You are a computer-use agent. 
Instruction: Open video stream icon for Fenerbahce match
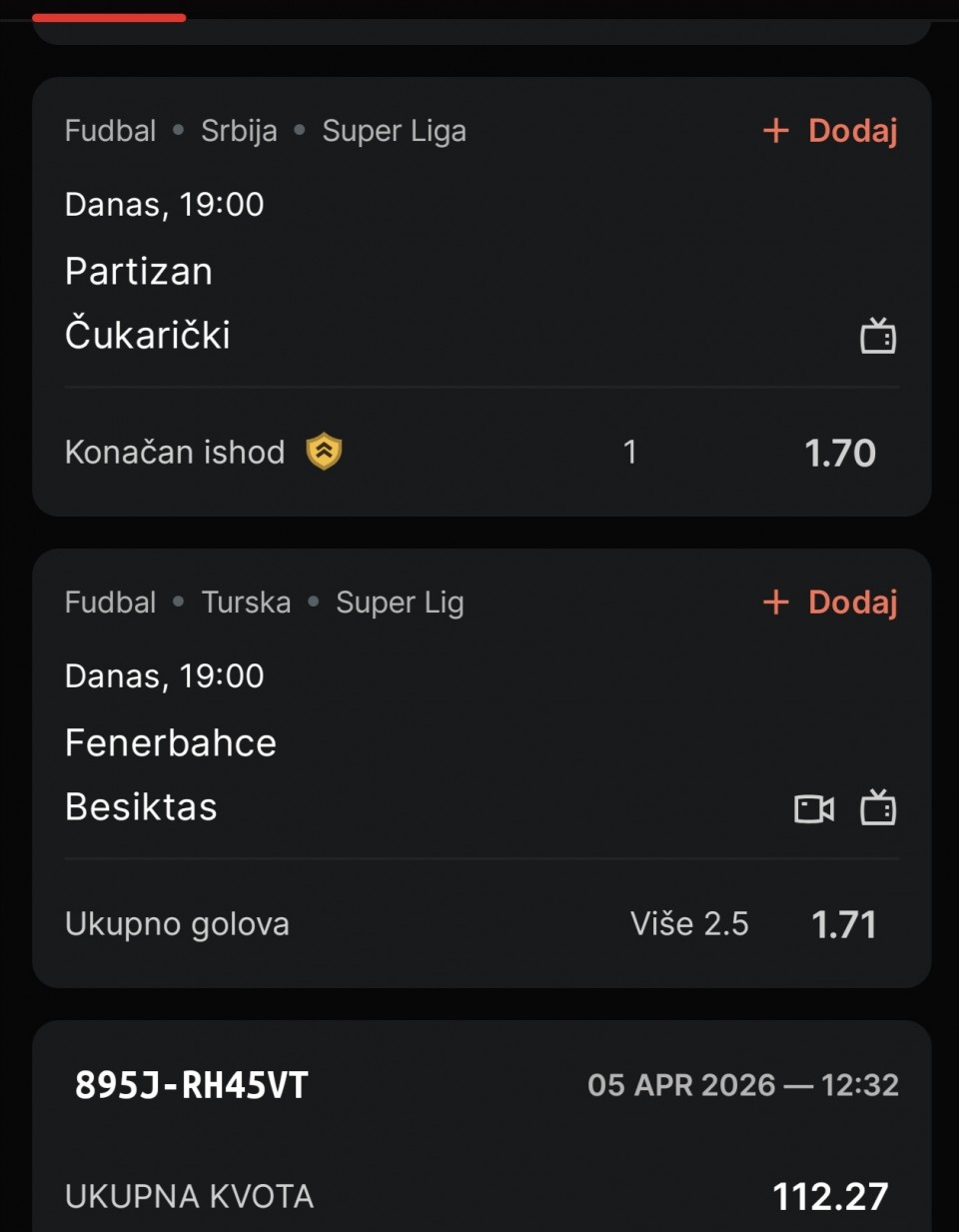[x=813, y=808]
